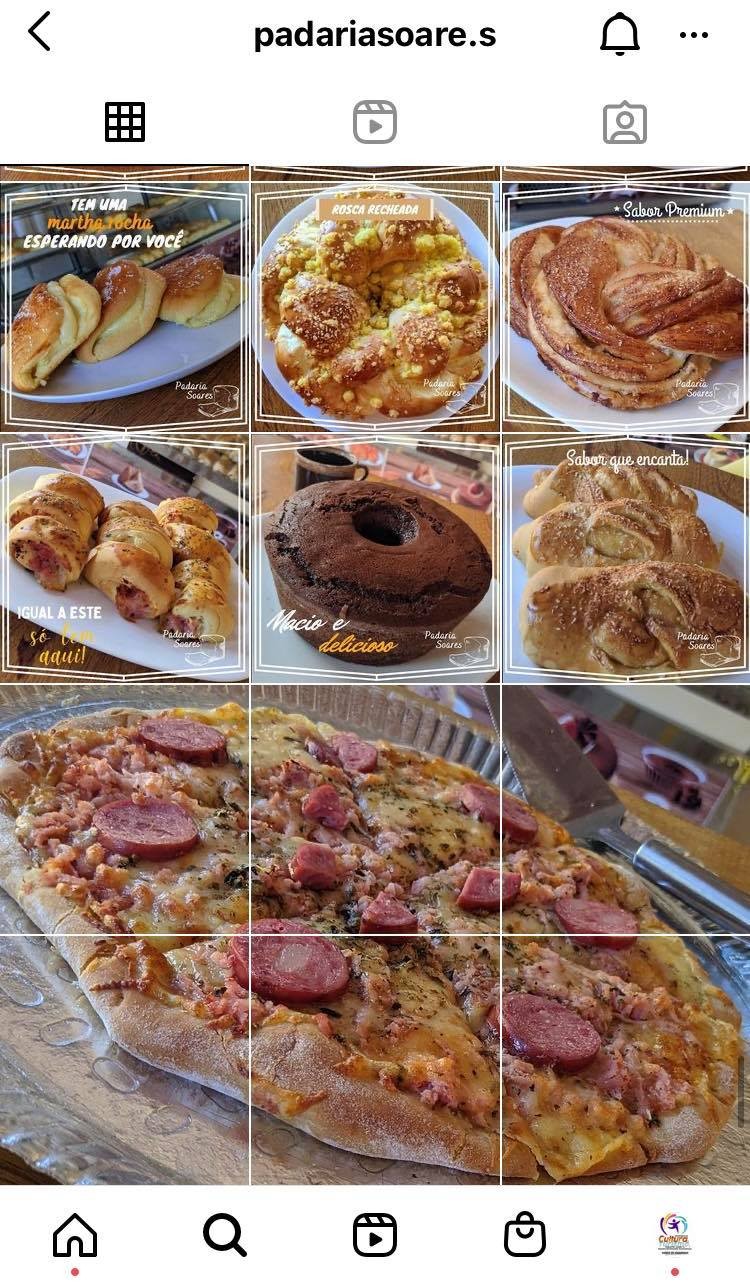Screen dimensions: 750x1284
Task: Open the three-dot overflow menu
Action: pos(693,35)
